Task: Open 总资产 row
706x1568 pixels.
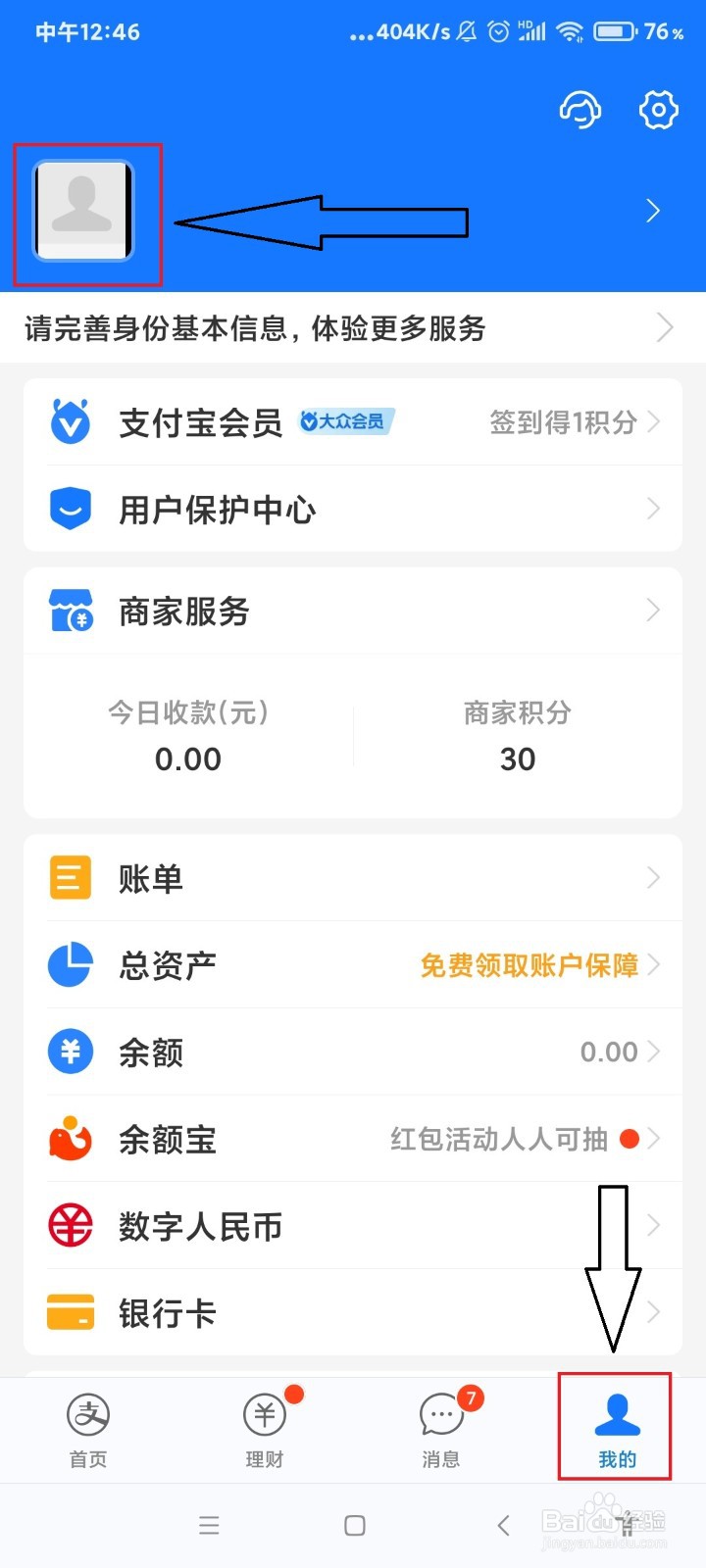Action: (353, 965)
